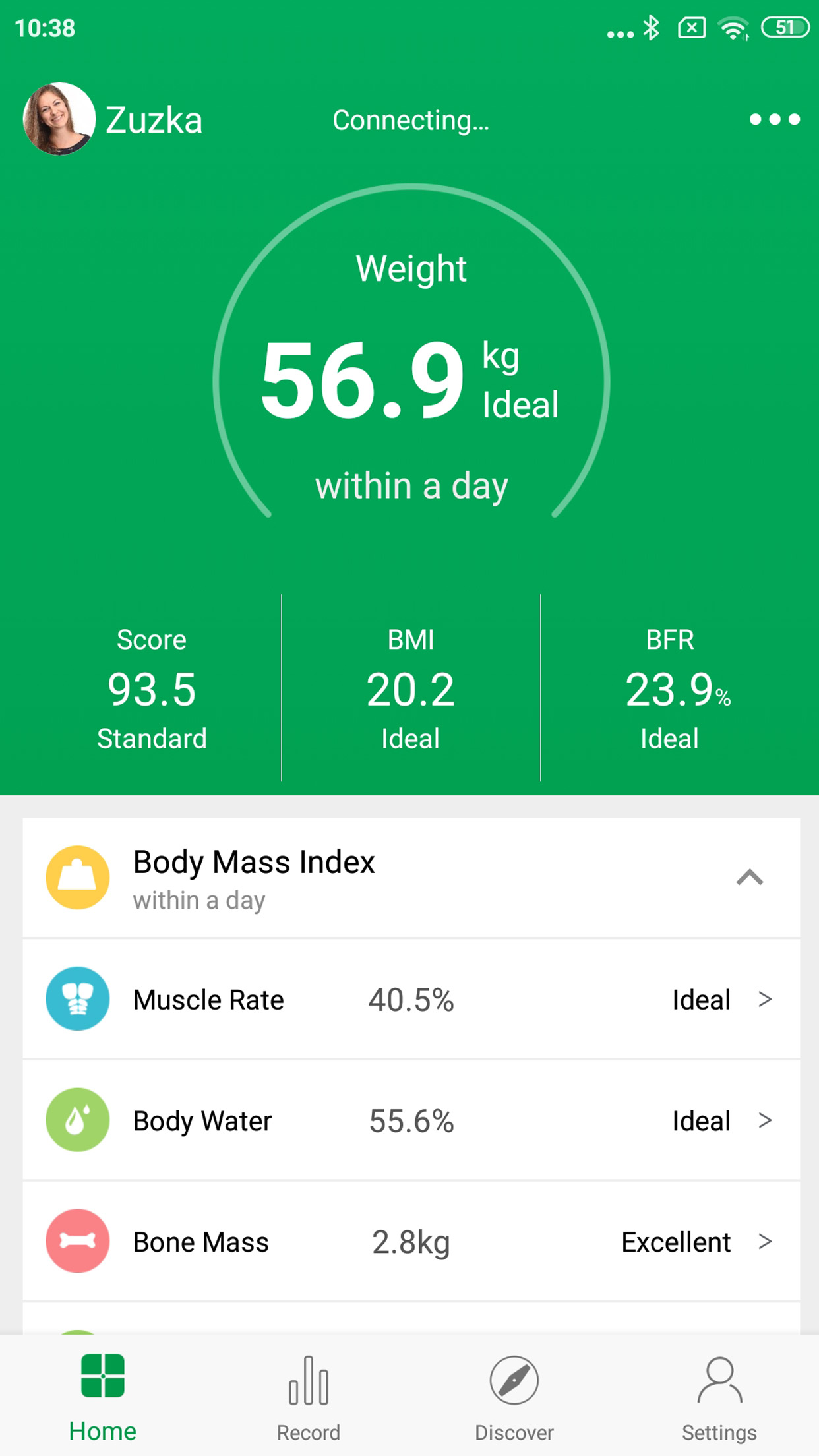The height and width of the screenshot is (1456, 819).
Task: Switch to the Discover tab
Action: pos(512,1405)
